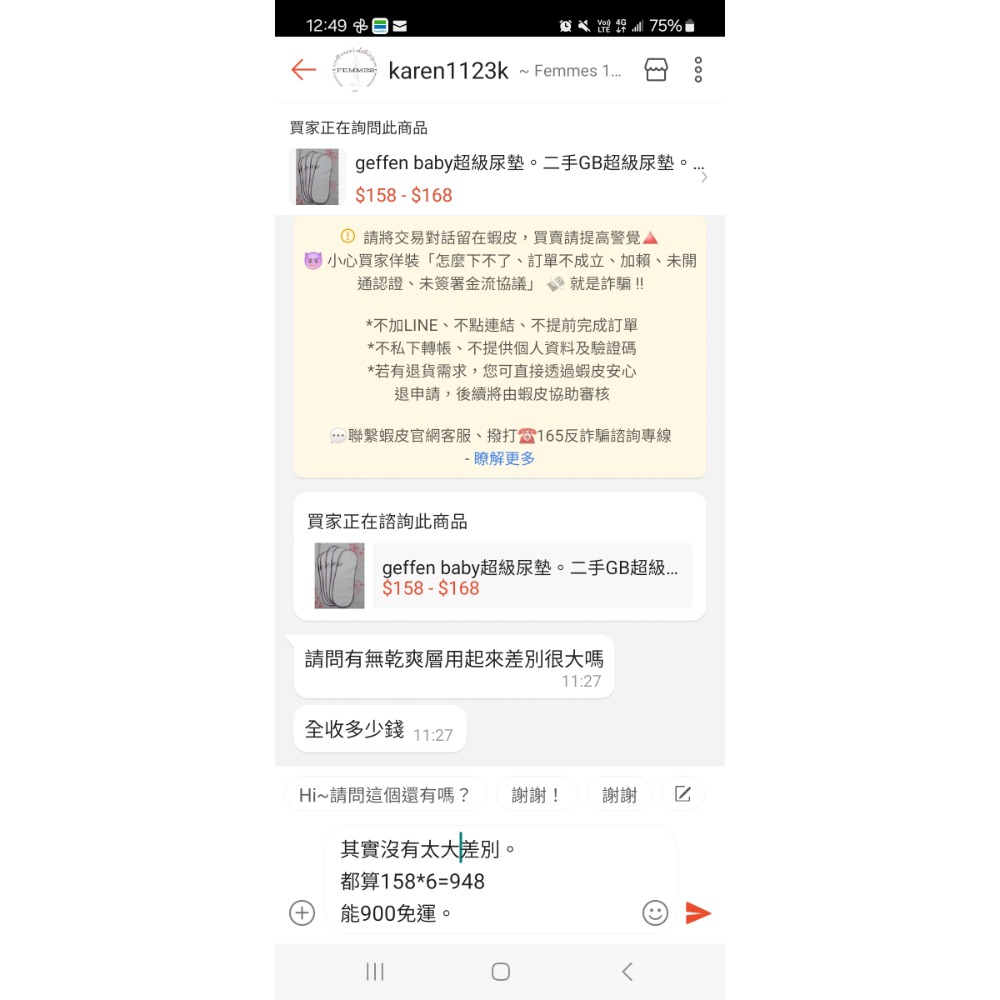This screenshot has width=1000, height=1000.
Task: Select quick reply 謝謝 without exclamation mark
Action: pyautogui.click(x=619, y=795)
